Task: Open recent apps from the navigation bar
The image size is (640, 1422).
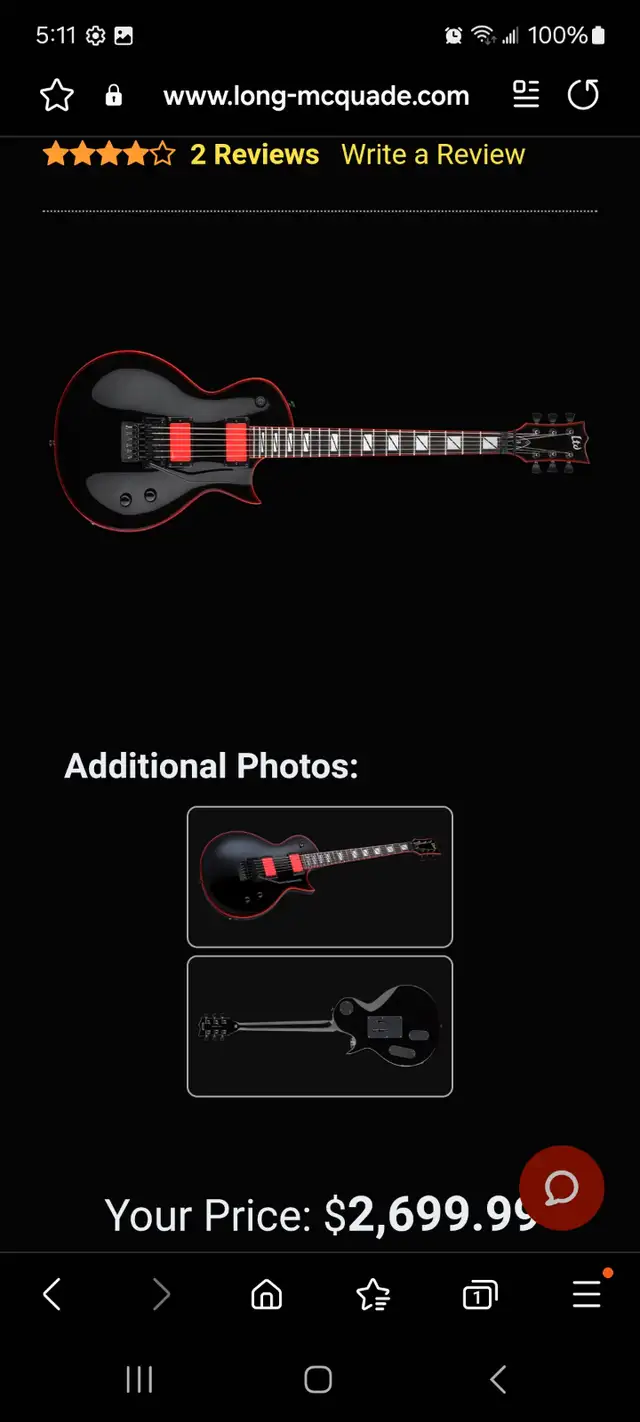Action: 139,1381
